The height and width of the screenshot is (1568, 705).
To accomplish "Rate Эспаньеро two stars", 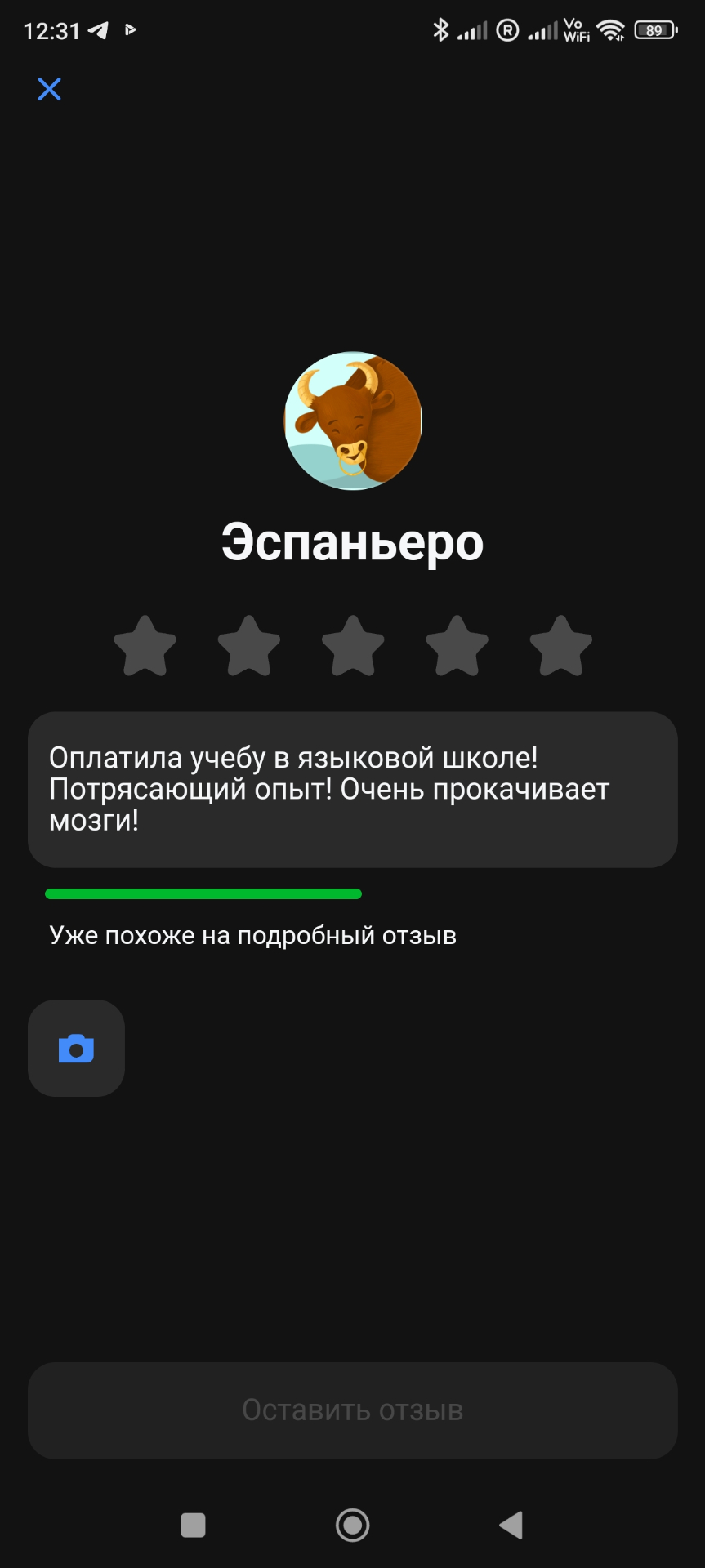I will 248,646.
